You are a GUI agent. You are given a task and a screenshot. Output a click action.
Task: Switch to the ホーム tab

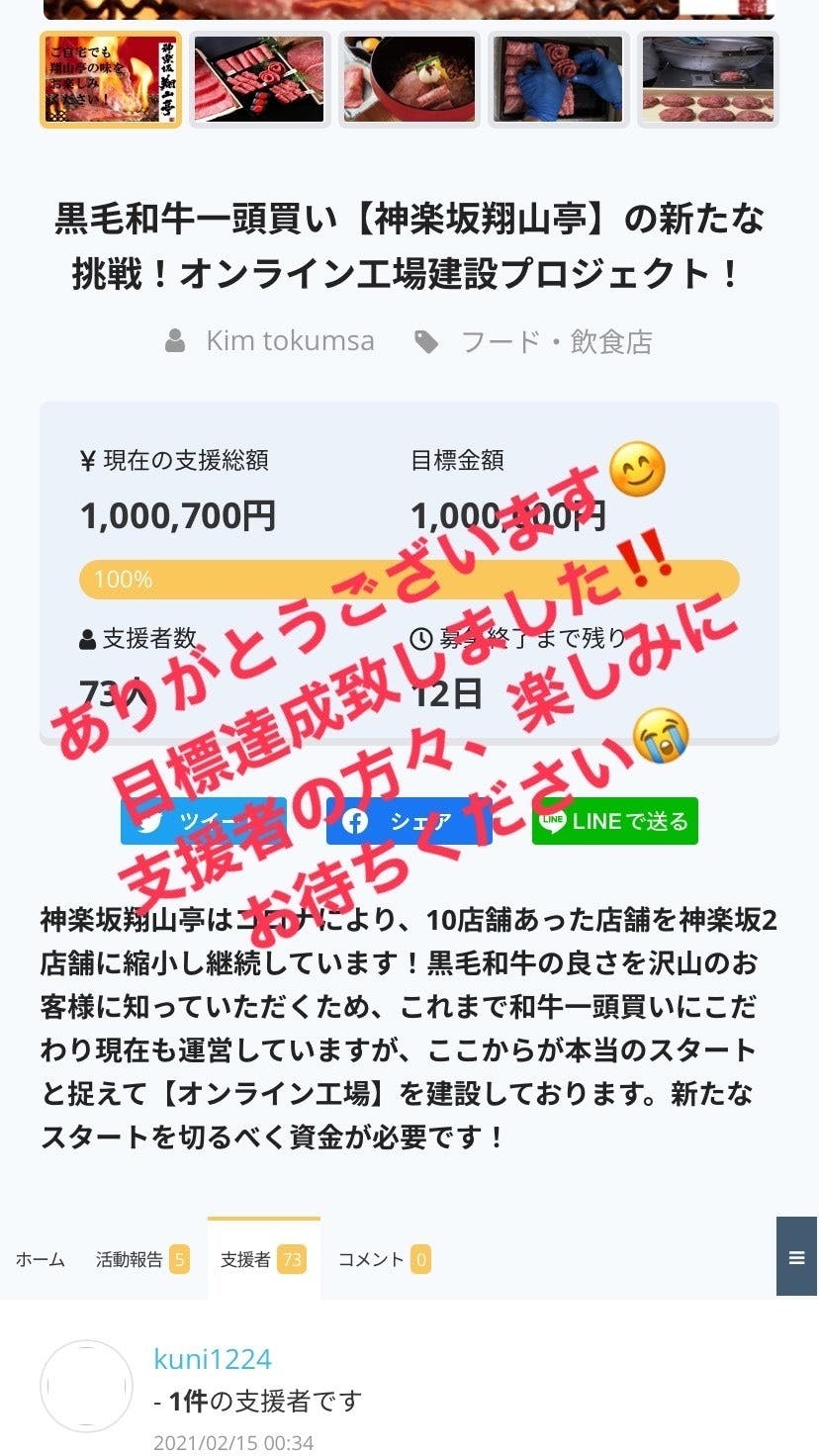tap(41, 1259)
